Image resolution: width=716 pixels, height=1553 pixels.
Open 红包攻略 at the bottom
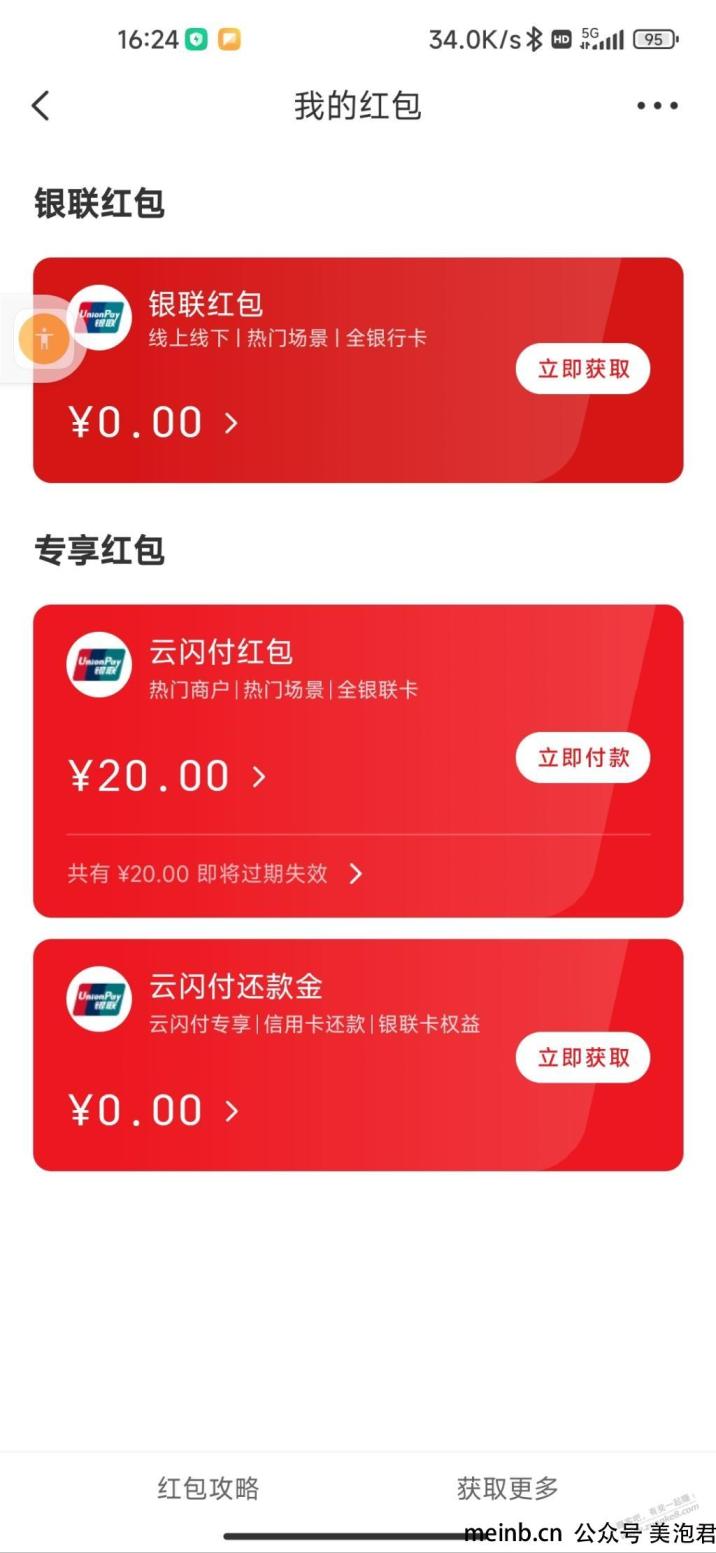click(x=208, y=1488)
